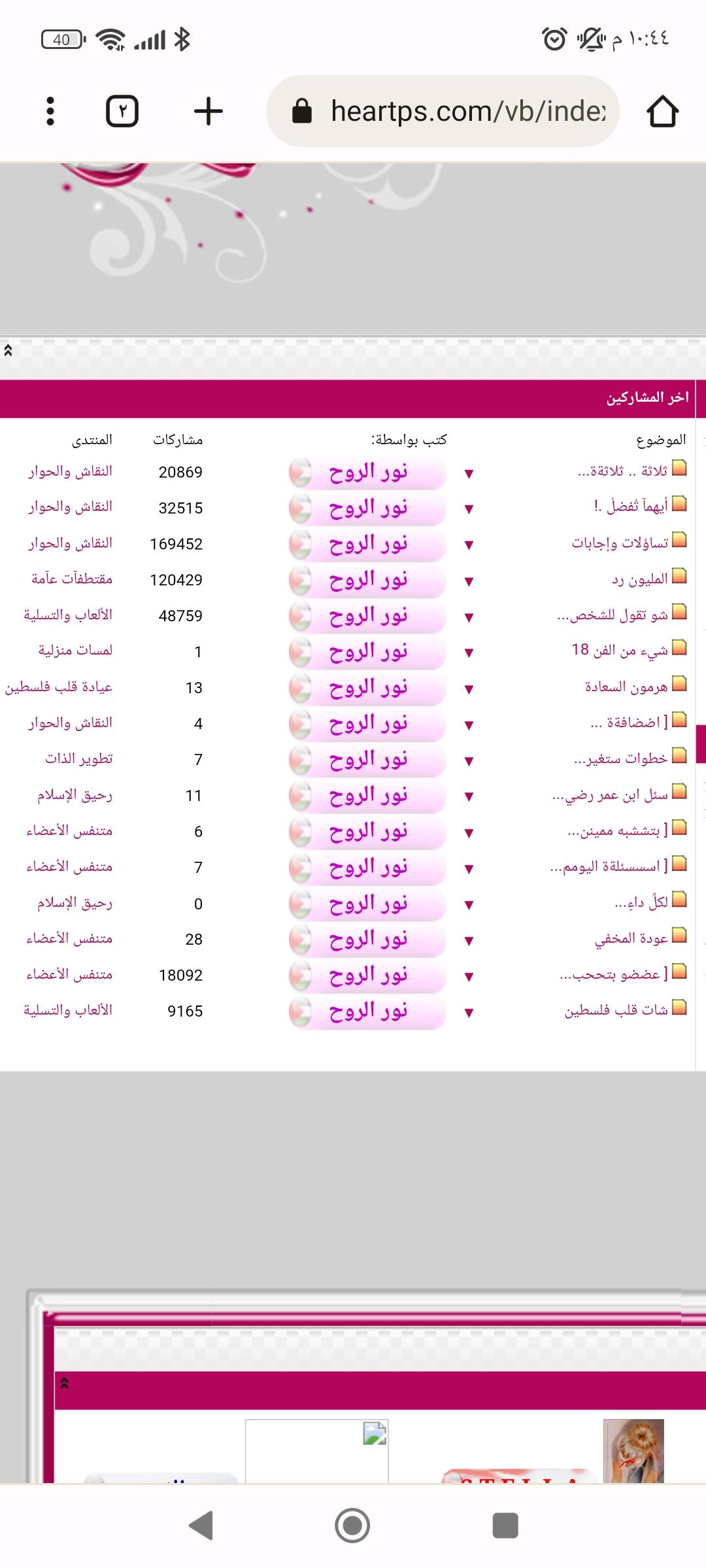Viewport: 706px width, 1568px height.
Task: Add a new browser tab
Action: tap(209, 111)
